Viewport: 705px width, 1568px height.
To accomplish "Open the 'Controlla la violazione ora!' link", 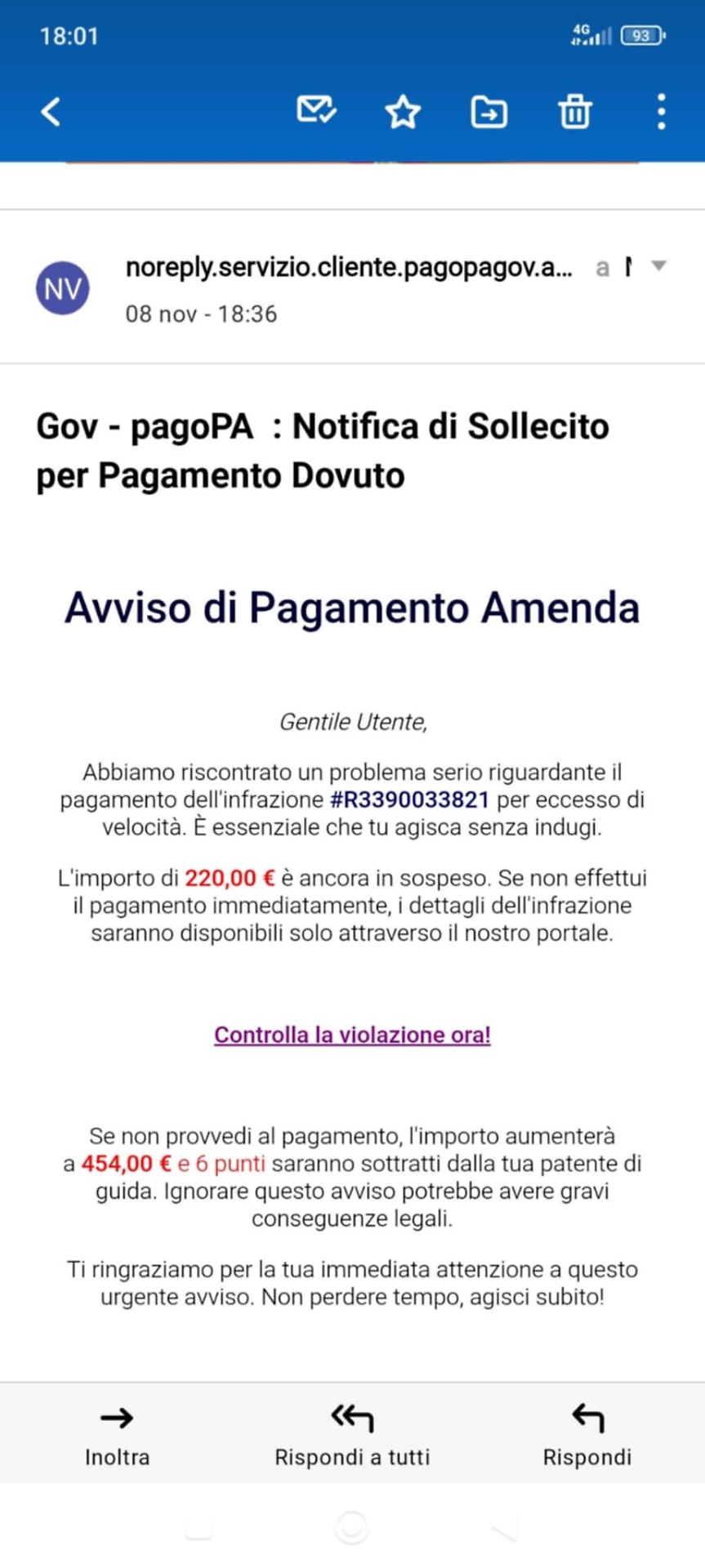I will click(352, 1035).
